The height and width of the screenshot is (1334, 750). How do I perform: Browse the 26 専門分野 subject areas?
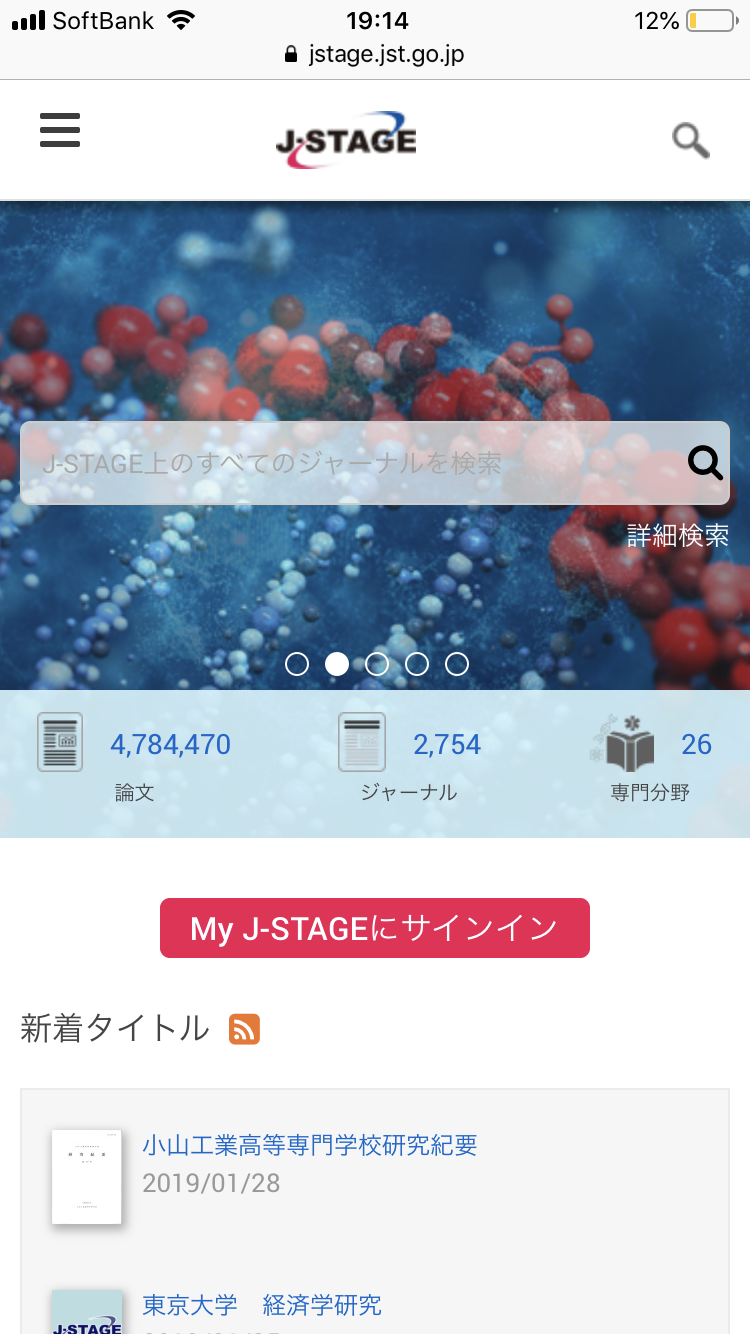click(x=695, y=745)
